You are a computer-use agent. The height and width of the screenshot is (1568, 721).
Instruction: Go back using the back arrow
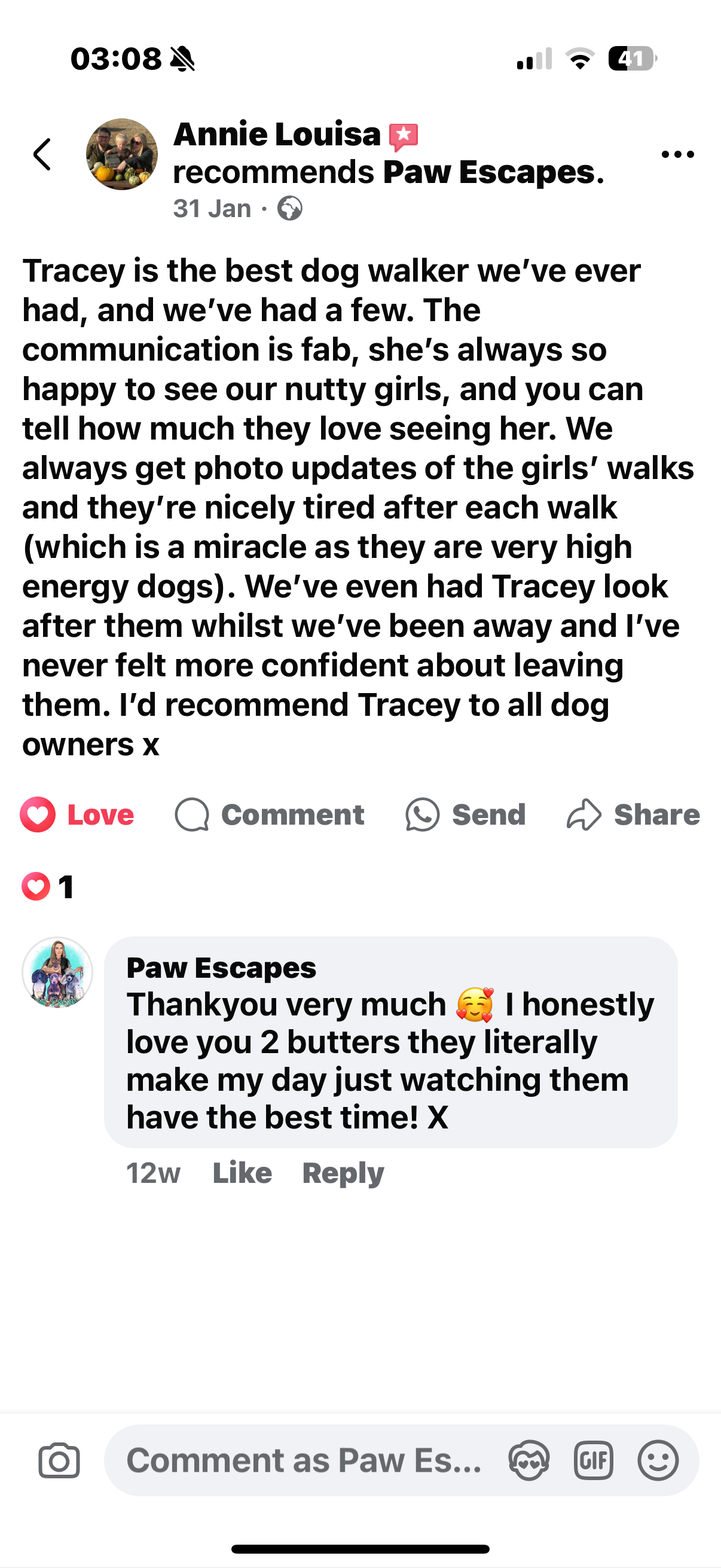[x=42, y=154]
